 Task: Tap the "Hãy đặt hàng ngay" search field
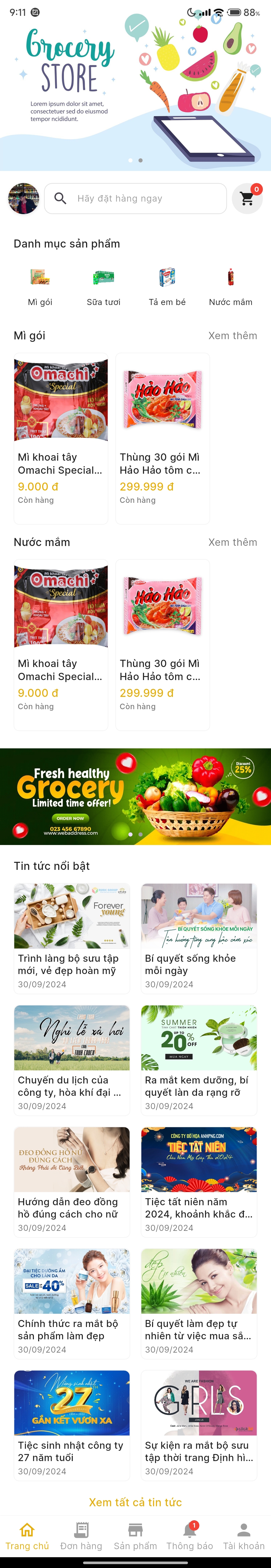point(135,198)
